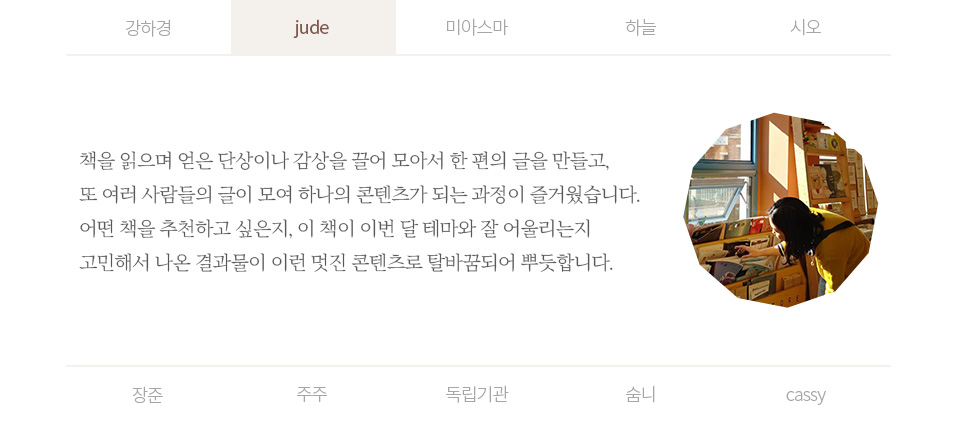Show the 시오 tab
Screen dimensions: 960x441
[x=806, y=27]
